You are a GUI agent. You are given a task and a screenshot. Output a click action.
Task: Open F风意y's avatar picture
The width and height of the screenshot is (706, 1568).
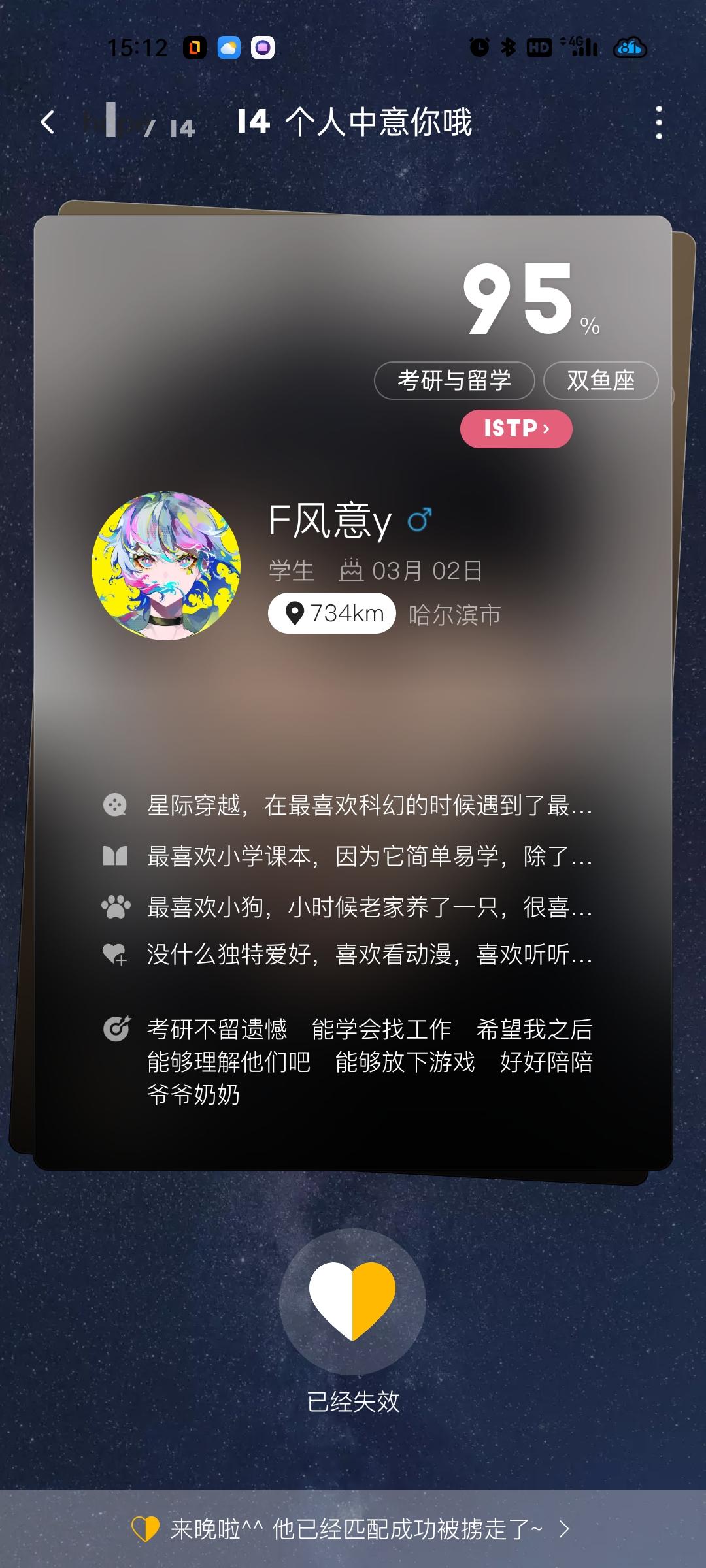pos(166,566)
